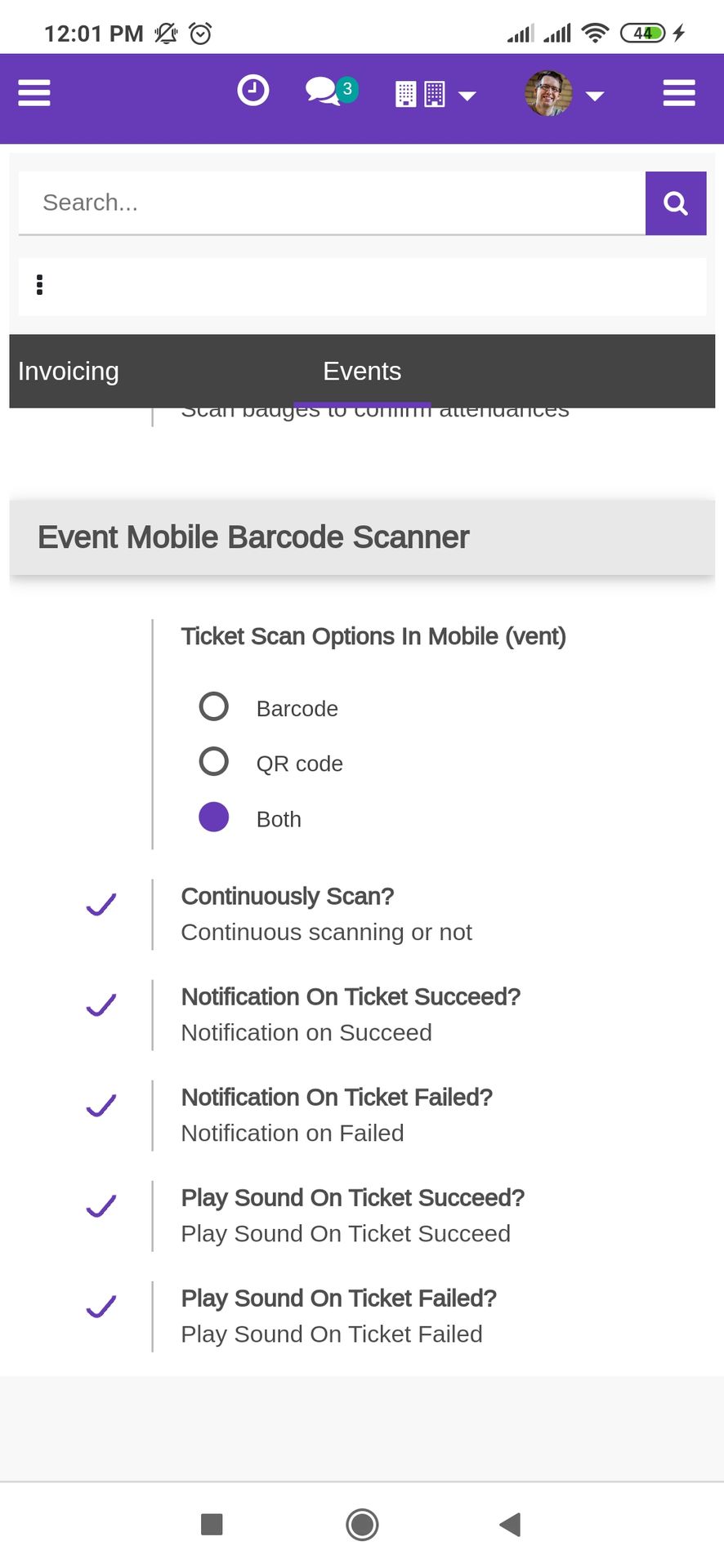Go back with the system back button
This screenshot has width=724, height=1568.
511,1524
